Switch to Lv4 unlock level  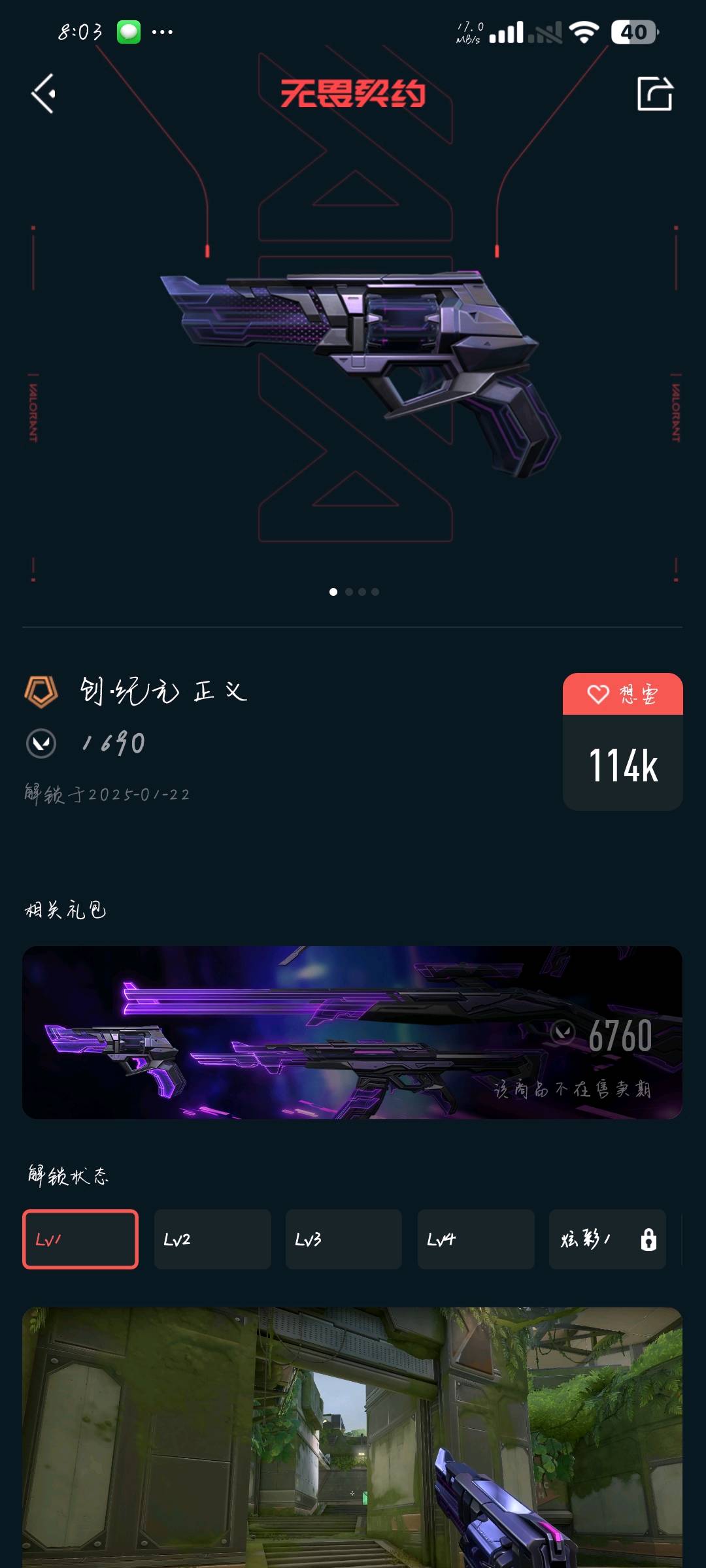[476, 1239]
